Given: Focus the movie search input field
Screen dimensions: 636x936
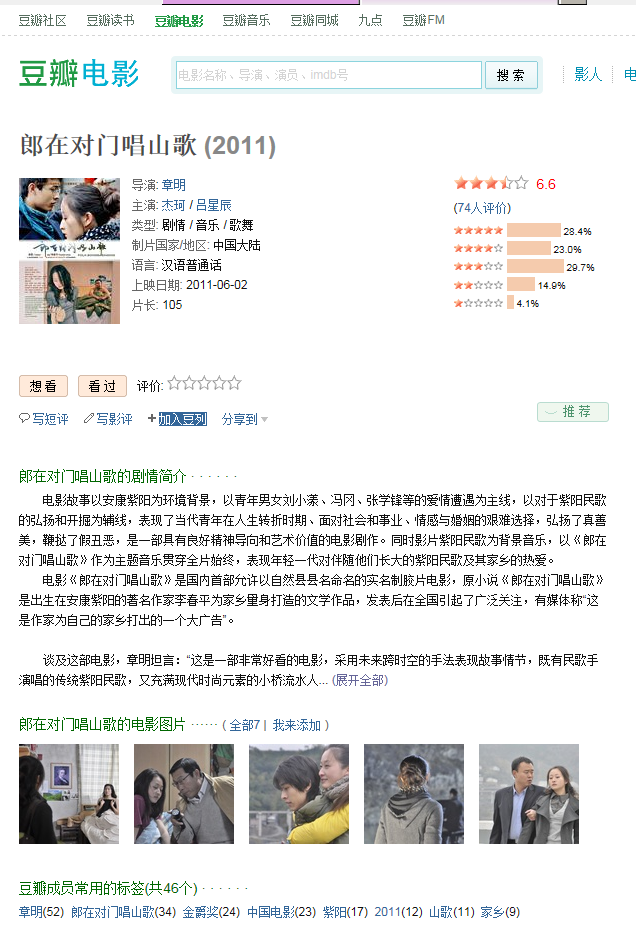Looking at the screenshot, I should click(x=329, y=75).
